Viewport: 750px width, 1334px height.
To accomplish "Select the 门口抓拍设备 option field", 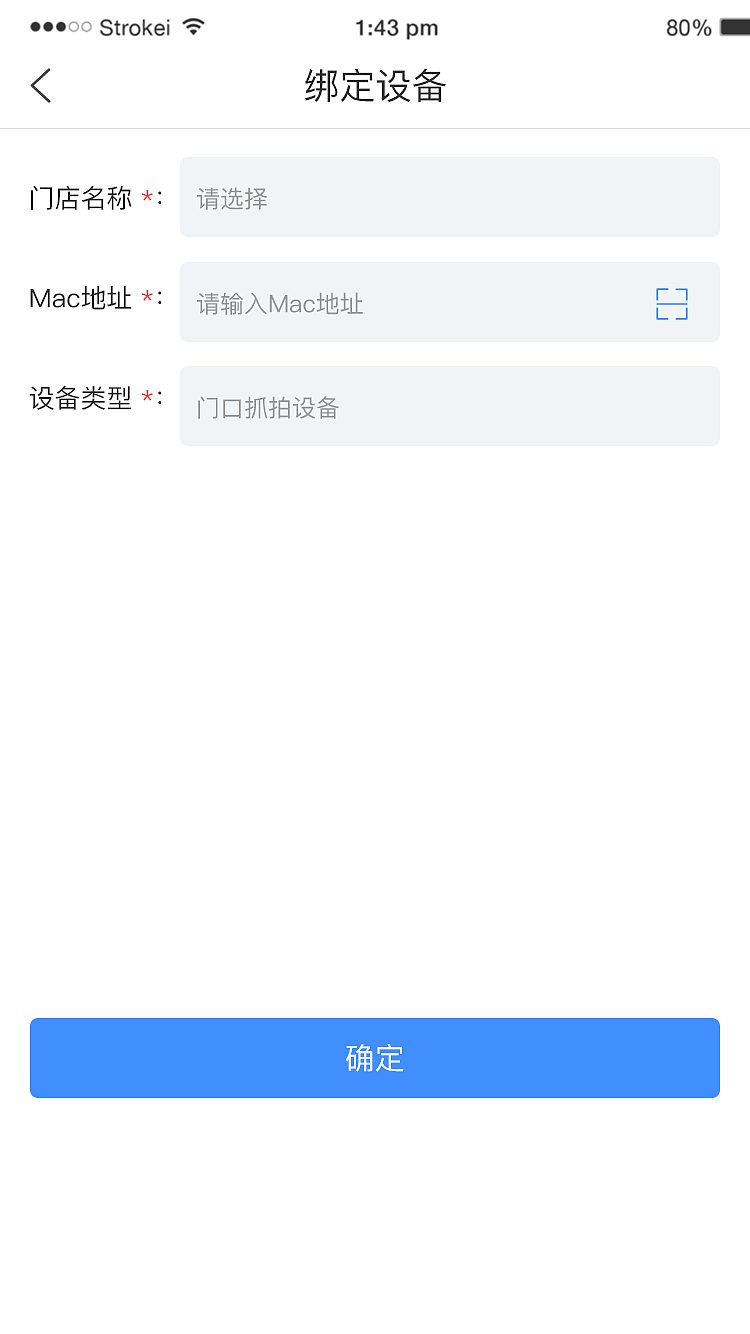I will 267,406.
